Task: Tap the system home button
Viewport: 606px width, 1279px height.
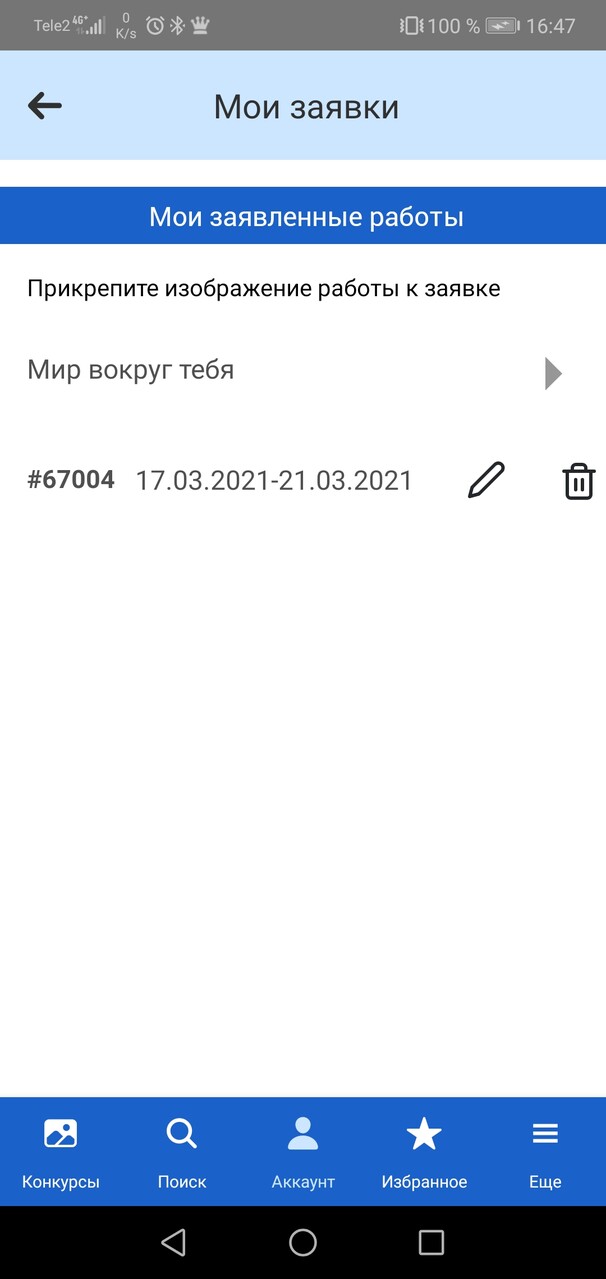Action: [x=303, y=1242]
